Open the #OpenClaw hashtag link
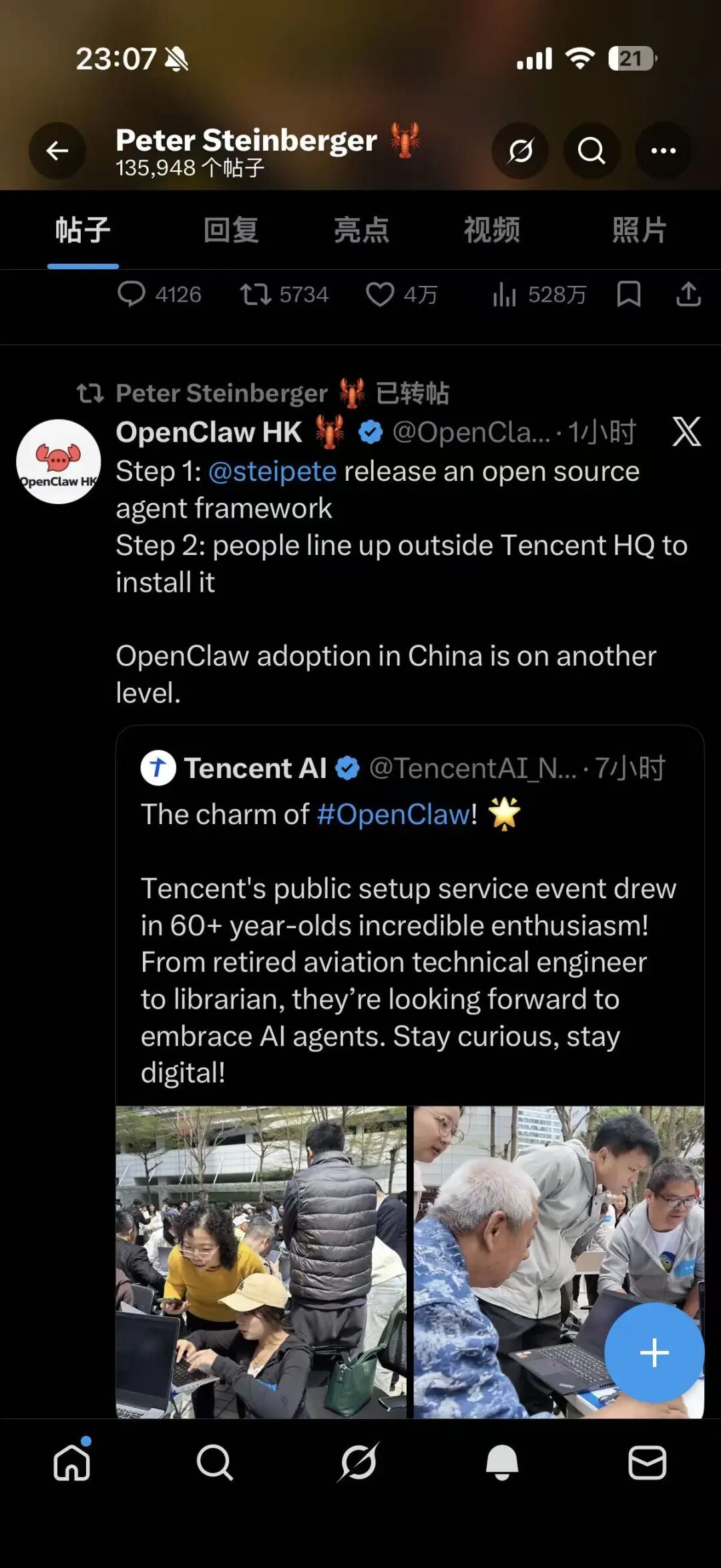 pyautogui.click(x=394, y=814)
